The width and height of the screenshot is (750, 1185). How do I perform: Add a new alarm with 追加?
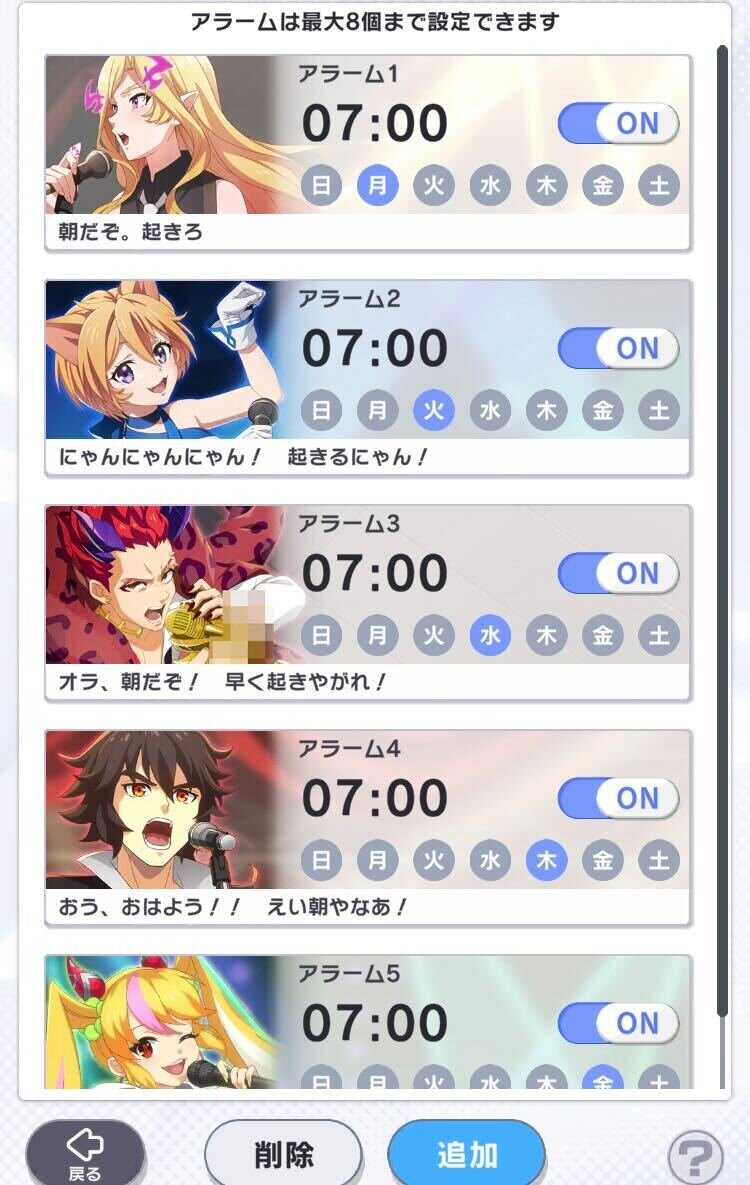point(467,1155)
